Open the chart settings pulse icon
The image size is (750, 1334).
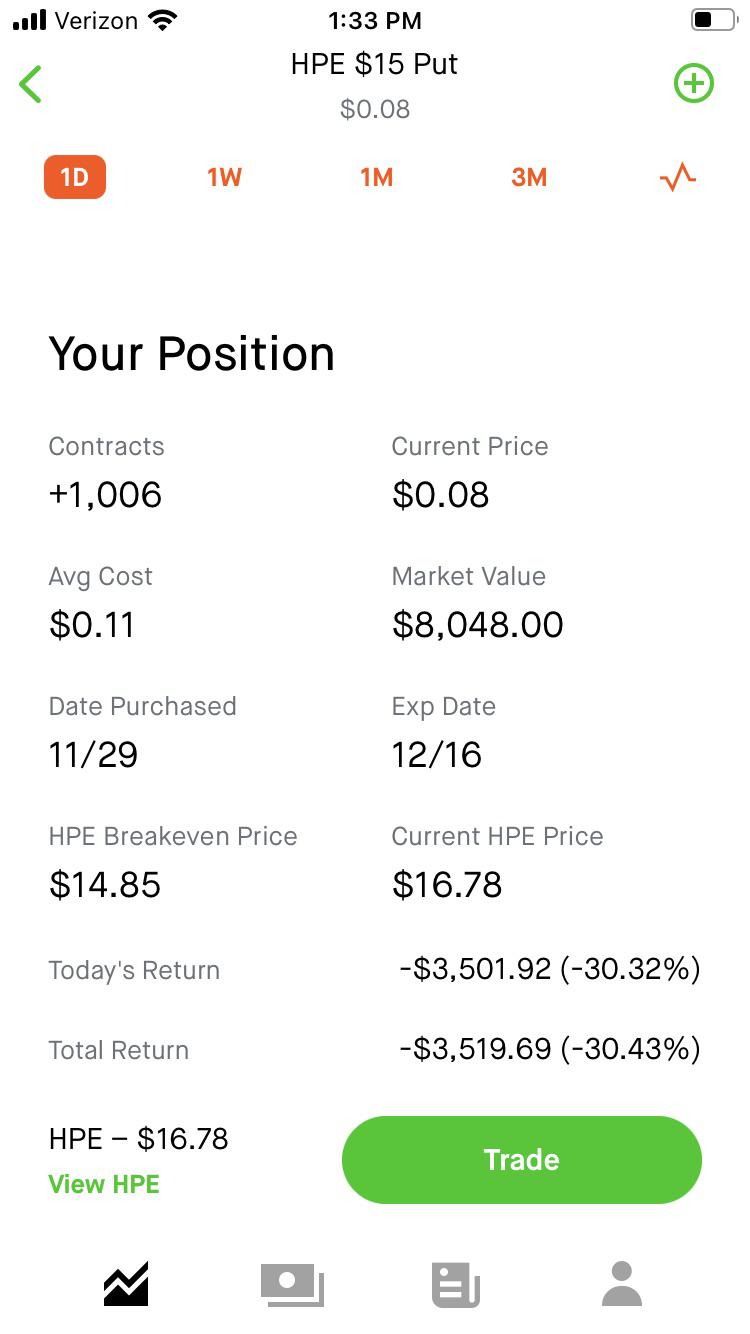677,178
